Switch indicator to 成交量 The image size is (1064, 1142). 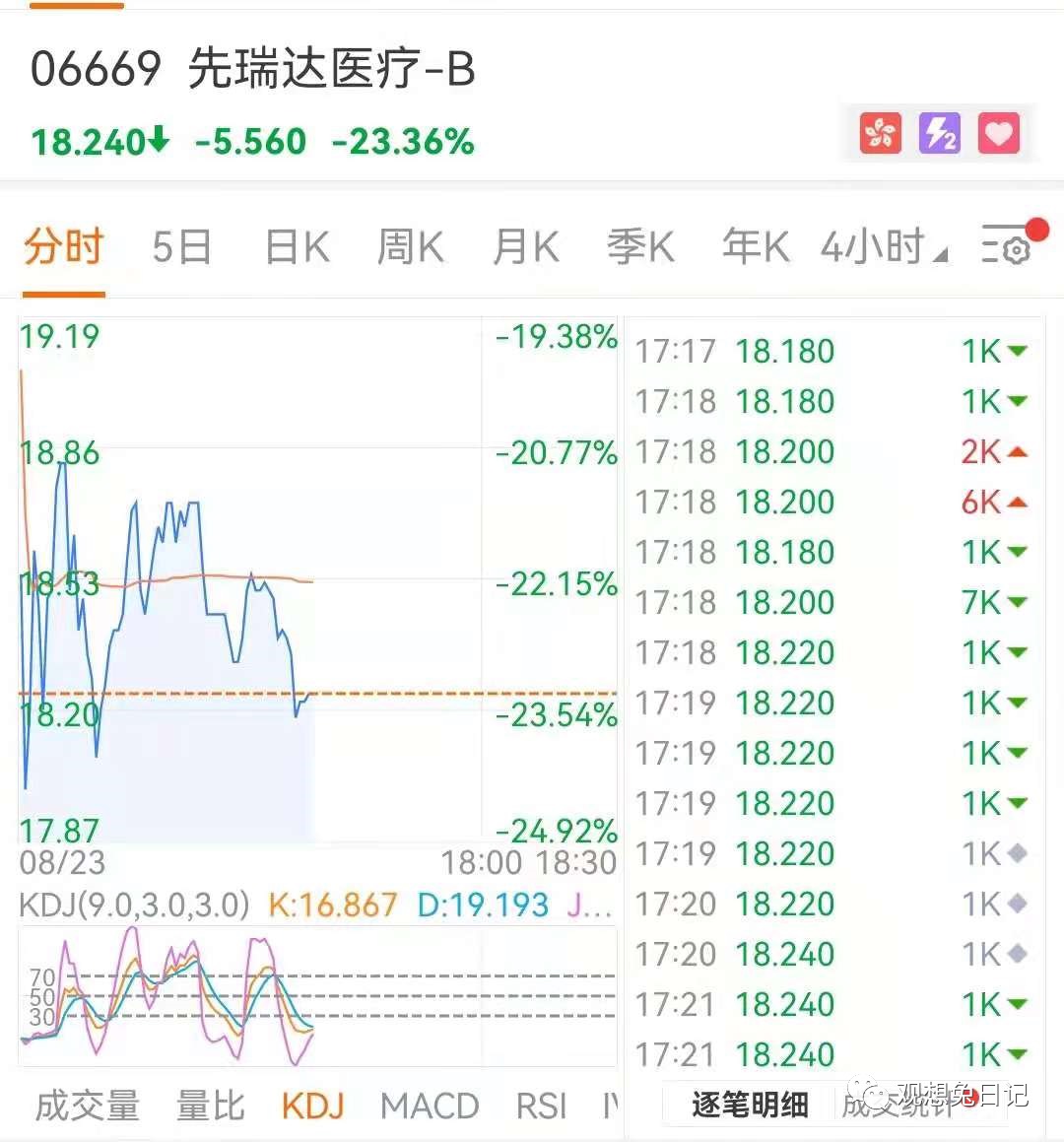[x=88, y=1105]
